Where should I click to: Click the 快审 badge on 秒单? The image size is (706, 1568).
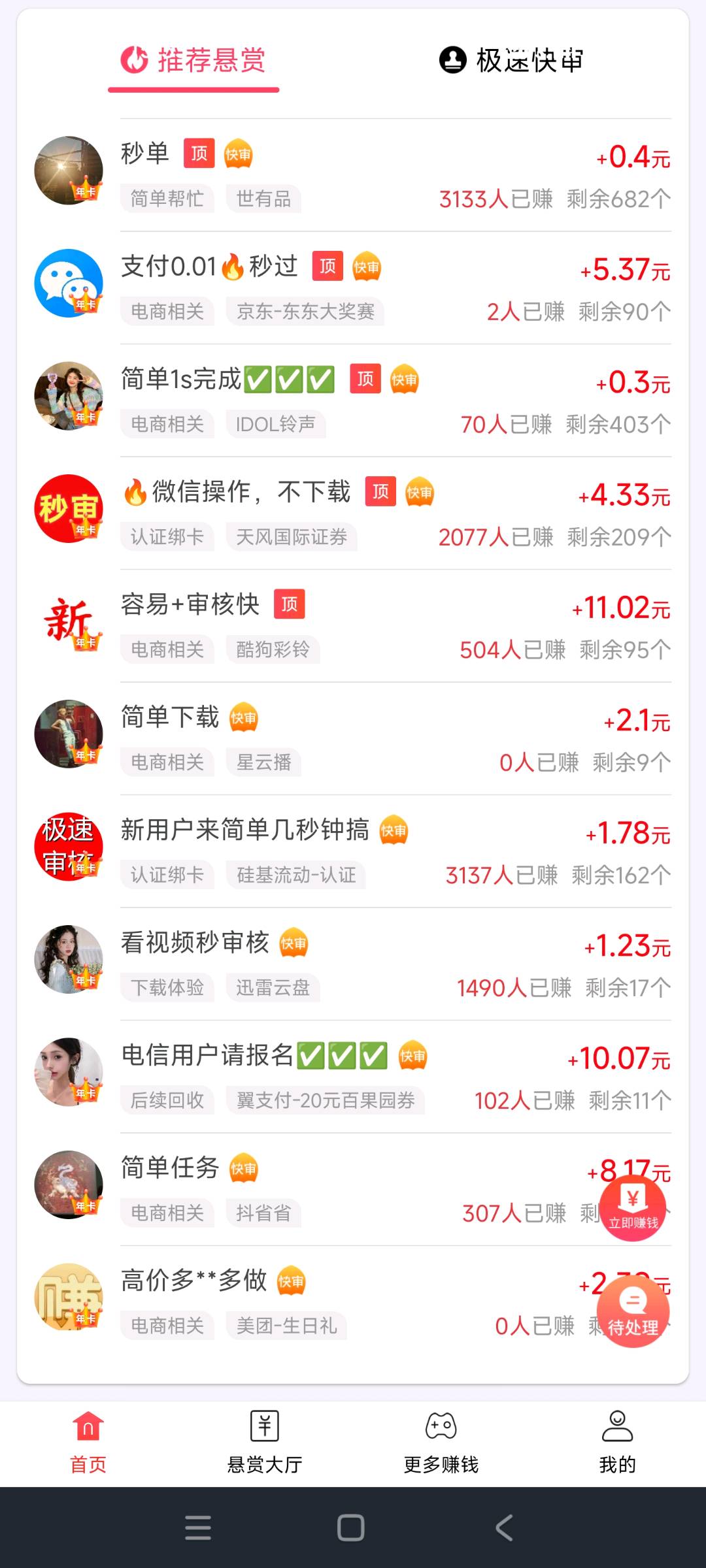[239, 154]
